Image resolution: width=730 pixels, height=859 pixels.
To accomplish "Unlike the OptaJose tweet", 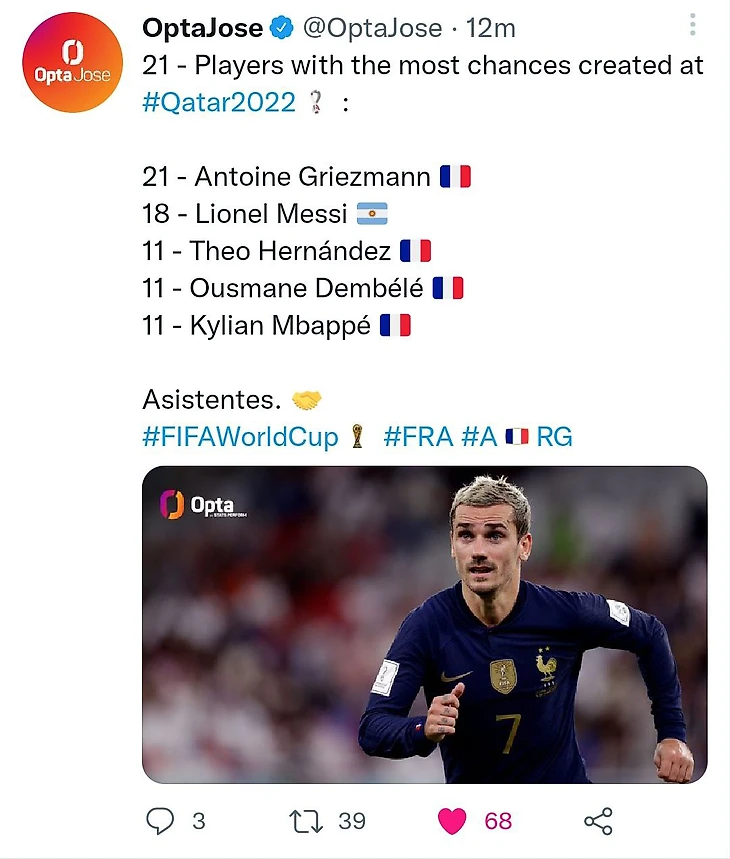I will [453, 821].
